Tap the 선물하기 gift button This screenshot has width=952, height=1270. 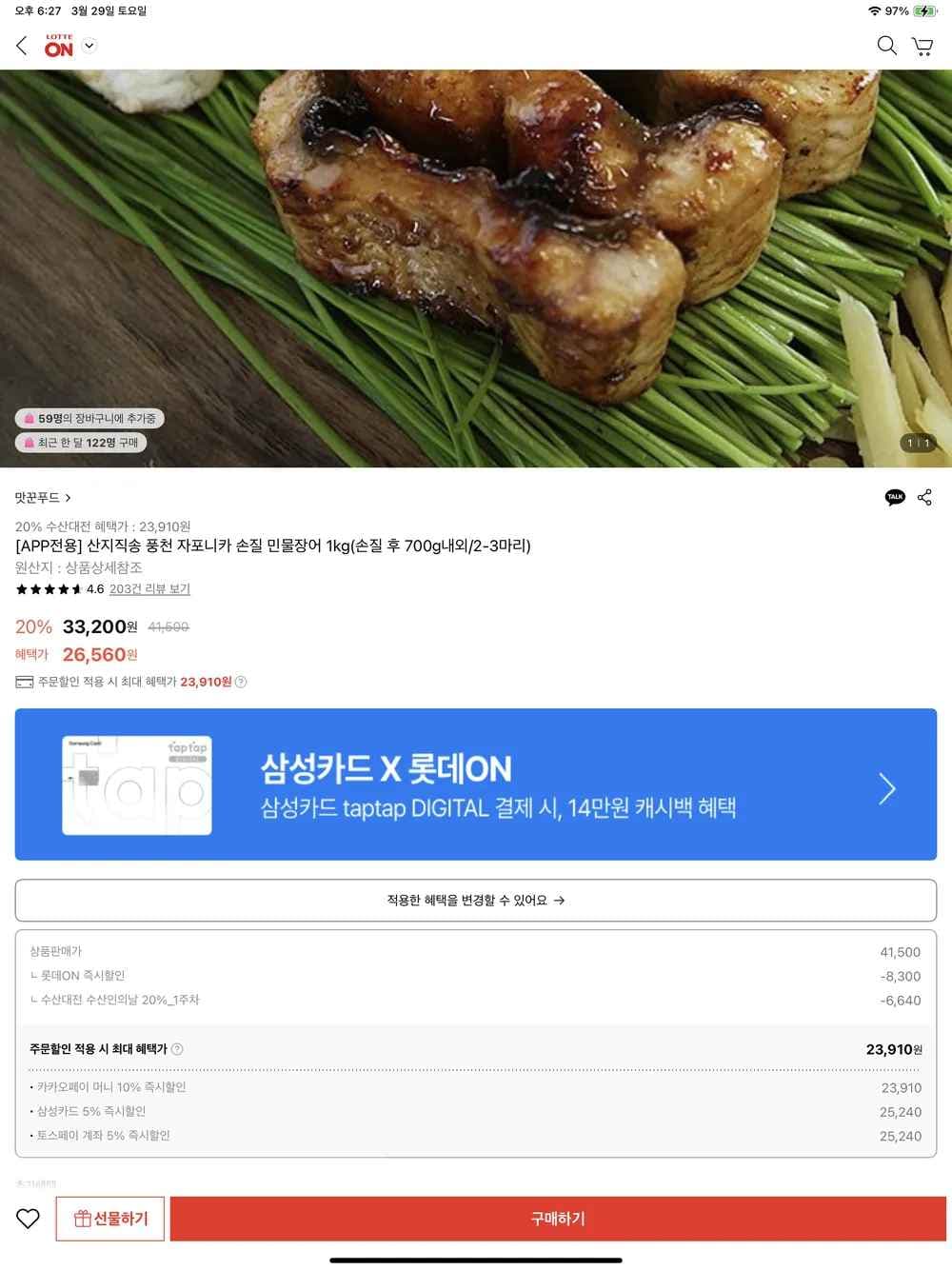[x=110, y=1219]
